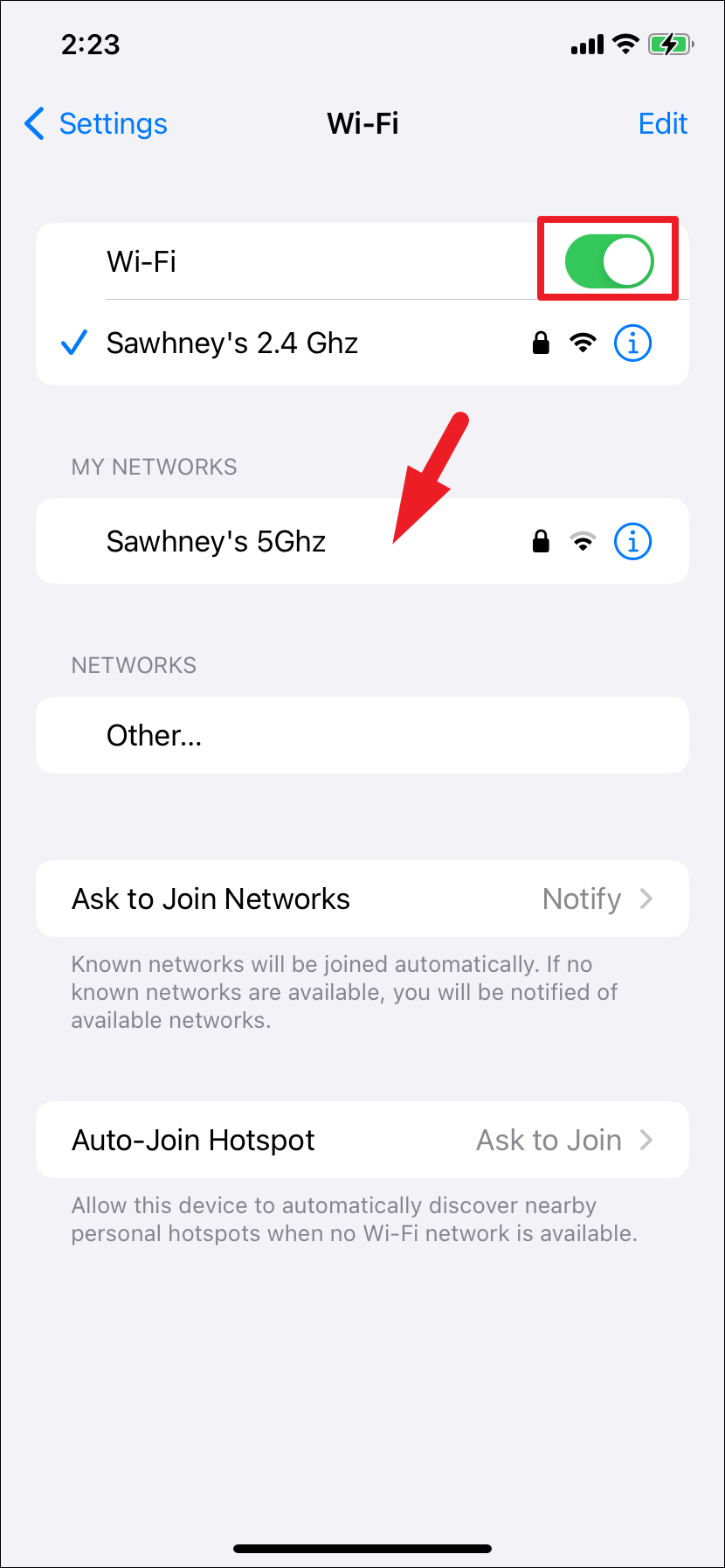
Task: Open info for Sawhney's 5Ghz
Action: pos(632,542)
